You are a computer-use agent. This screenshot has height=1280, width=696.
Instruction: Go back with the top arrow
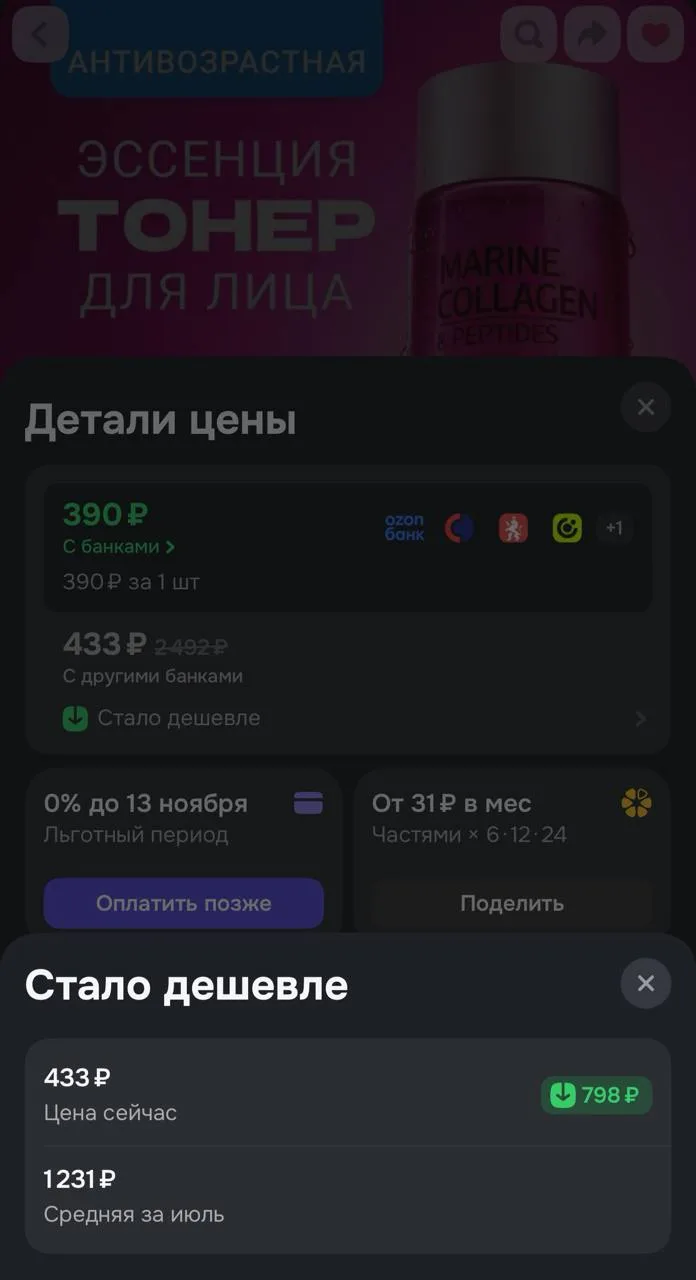pos(40,34)
